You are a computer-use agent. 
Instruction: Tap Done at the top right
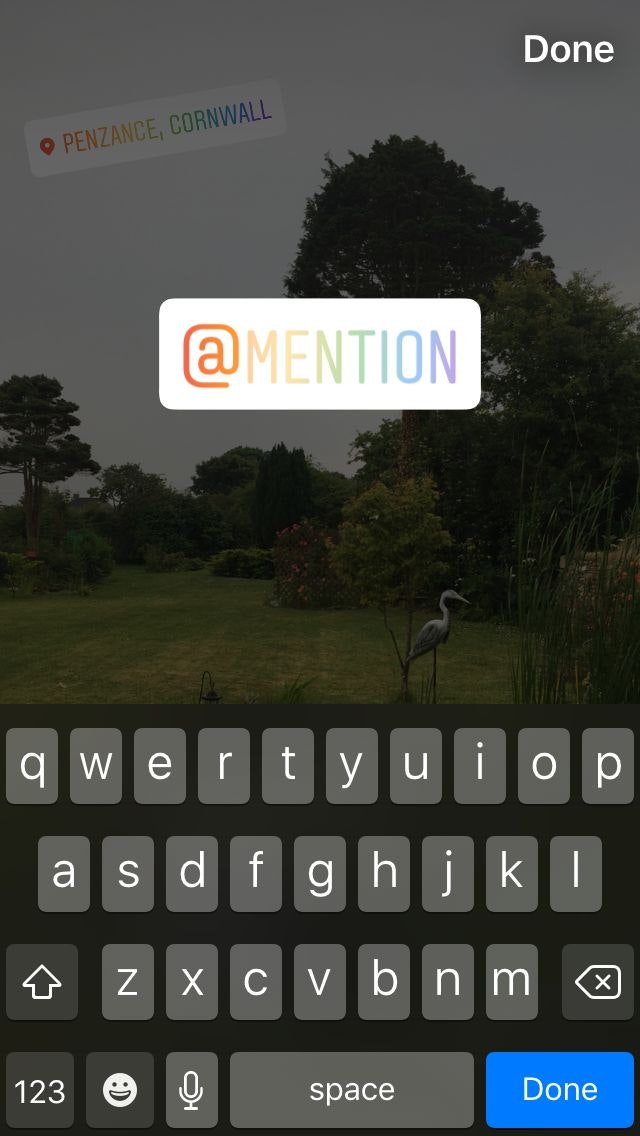(568, 49)
